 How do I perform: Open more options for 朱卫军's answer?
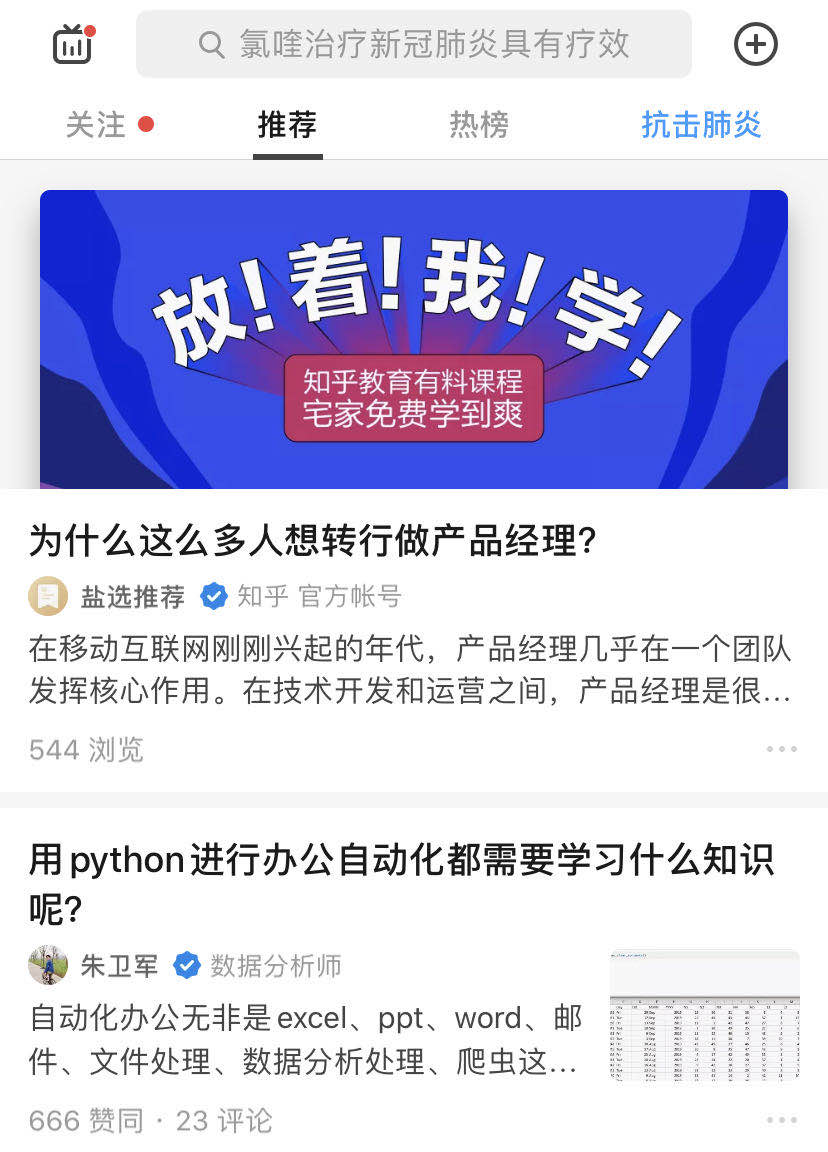point(781,1120)
